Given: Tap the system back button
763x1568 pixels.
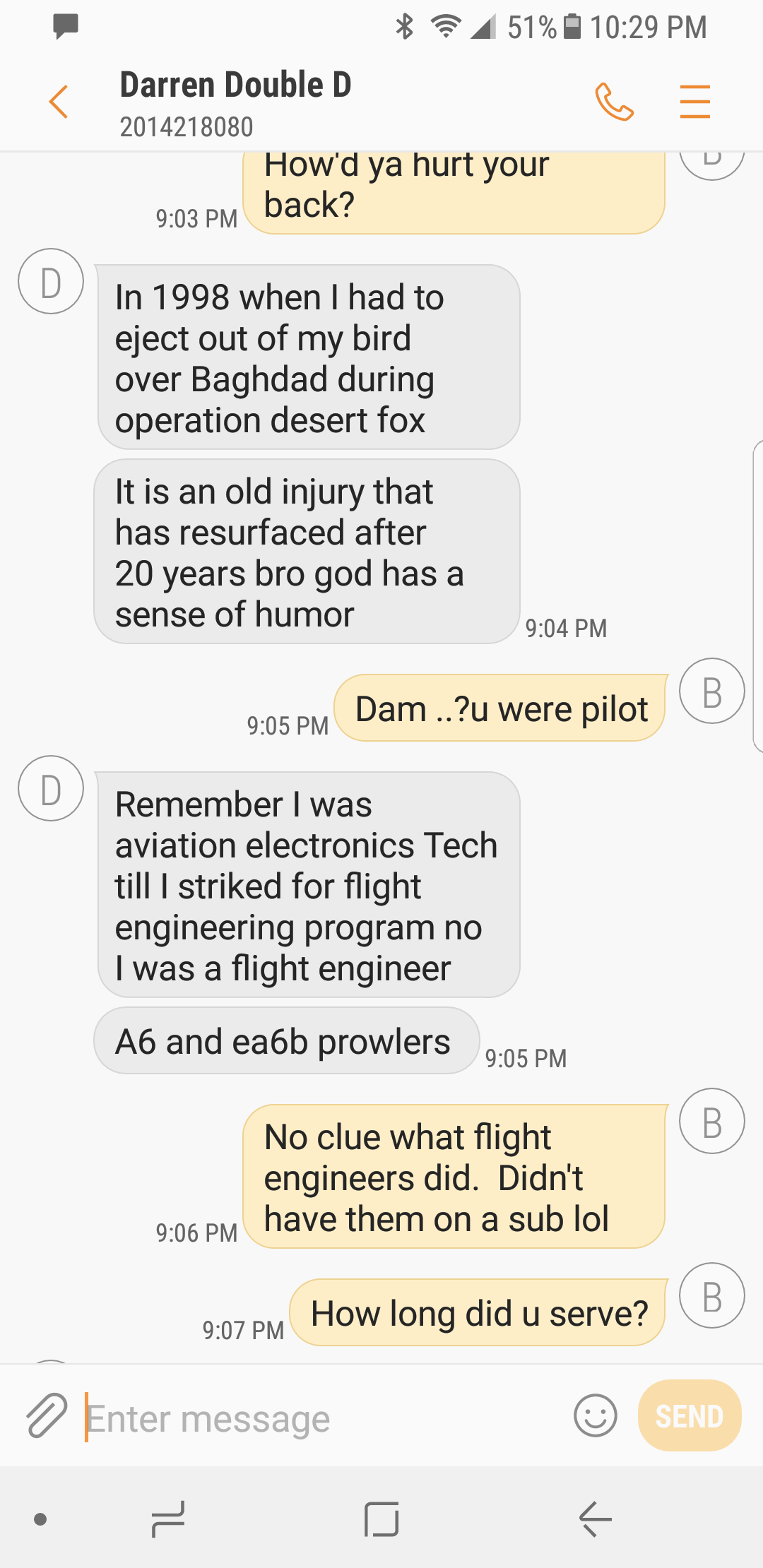Looking at the screenshot, I should click(x=595, y=1519).
